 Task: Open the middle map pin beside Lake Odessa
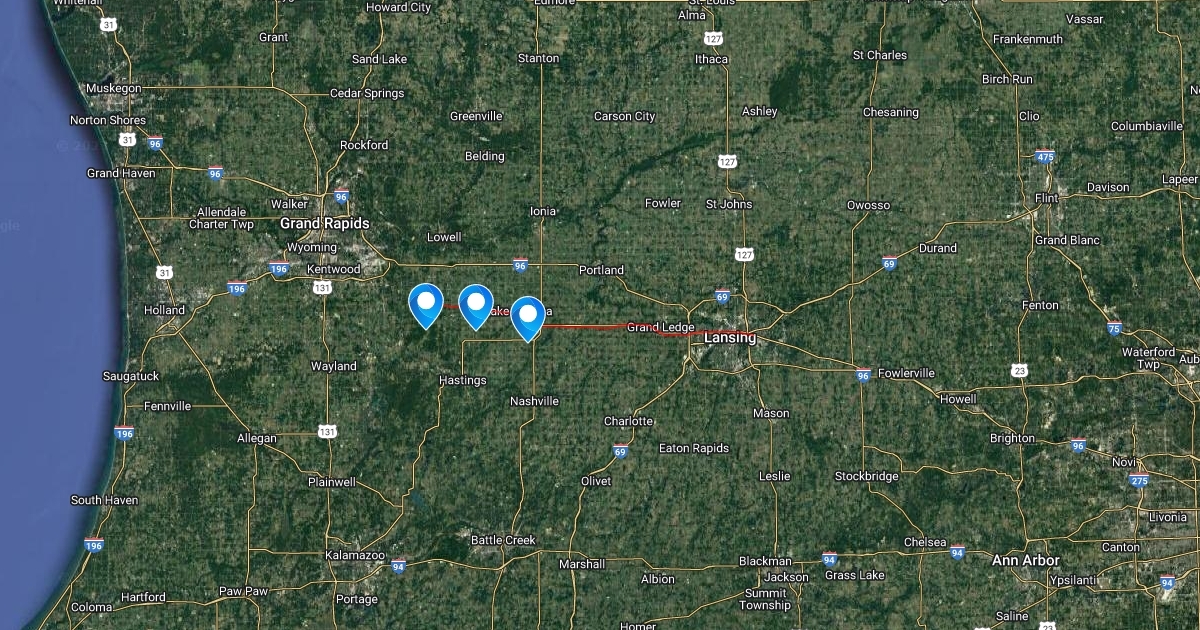(476, 303)
